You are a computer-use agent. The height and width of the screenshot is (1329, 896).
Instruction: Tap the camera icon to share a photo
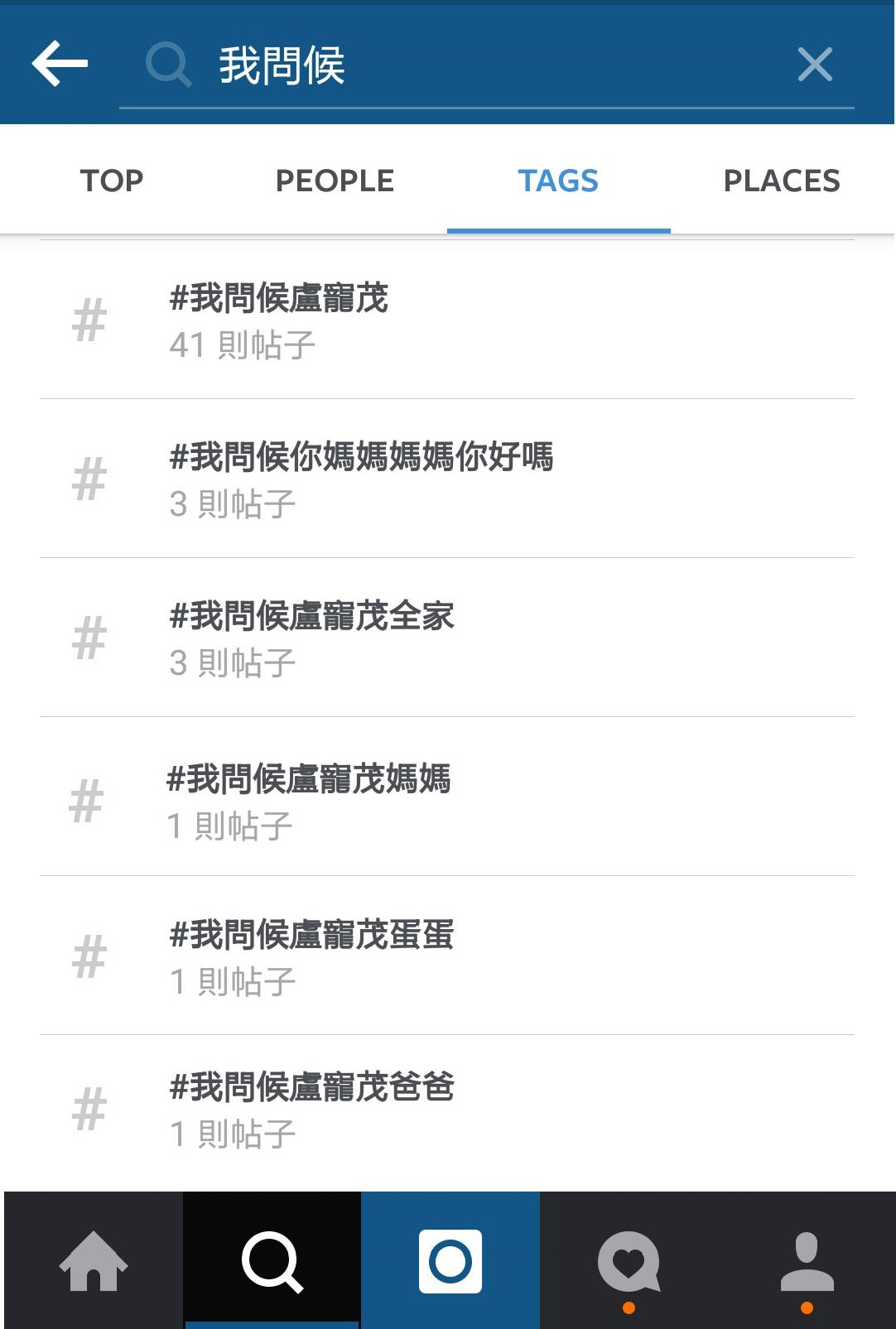[450, 1259]
